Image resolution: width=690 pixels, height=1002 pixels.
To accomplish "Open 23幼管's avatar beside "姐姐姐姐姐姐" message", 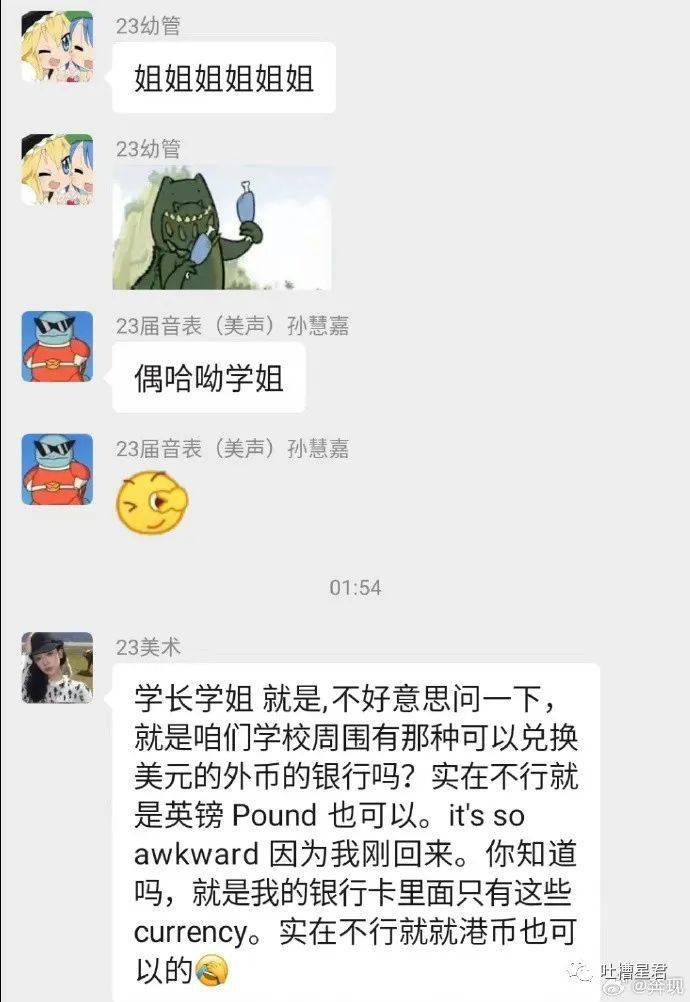I will click(57, 47).
